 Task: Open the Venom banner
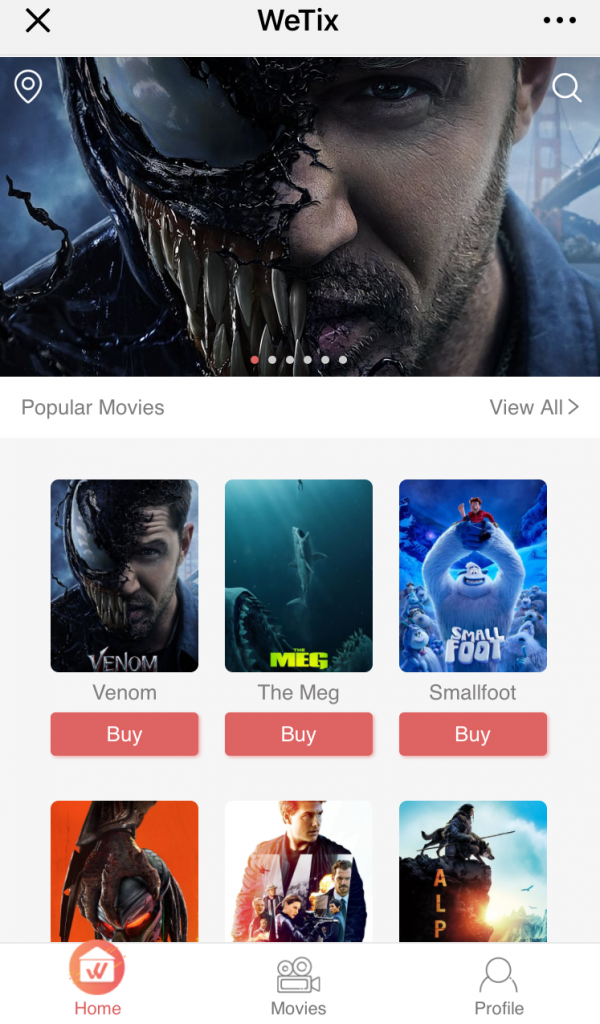tap(300, 215)
